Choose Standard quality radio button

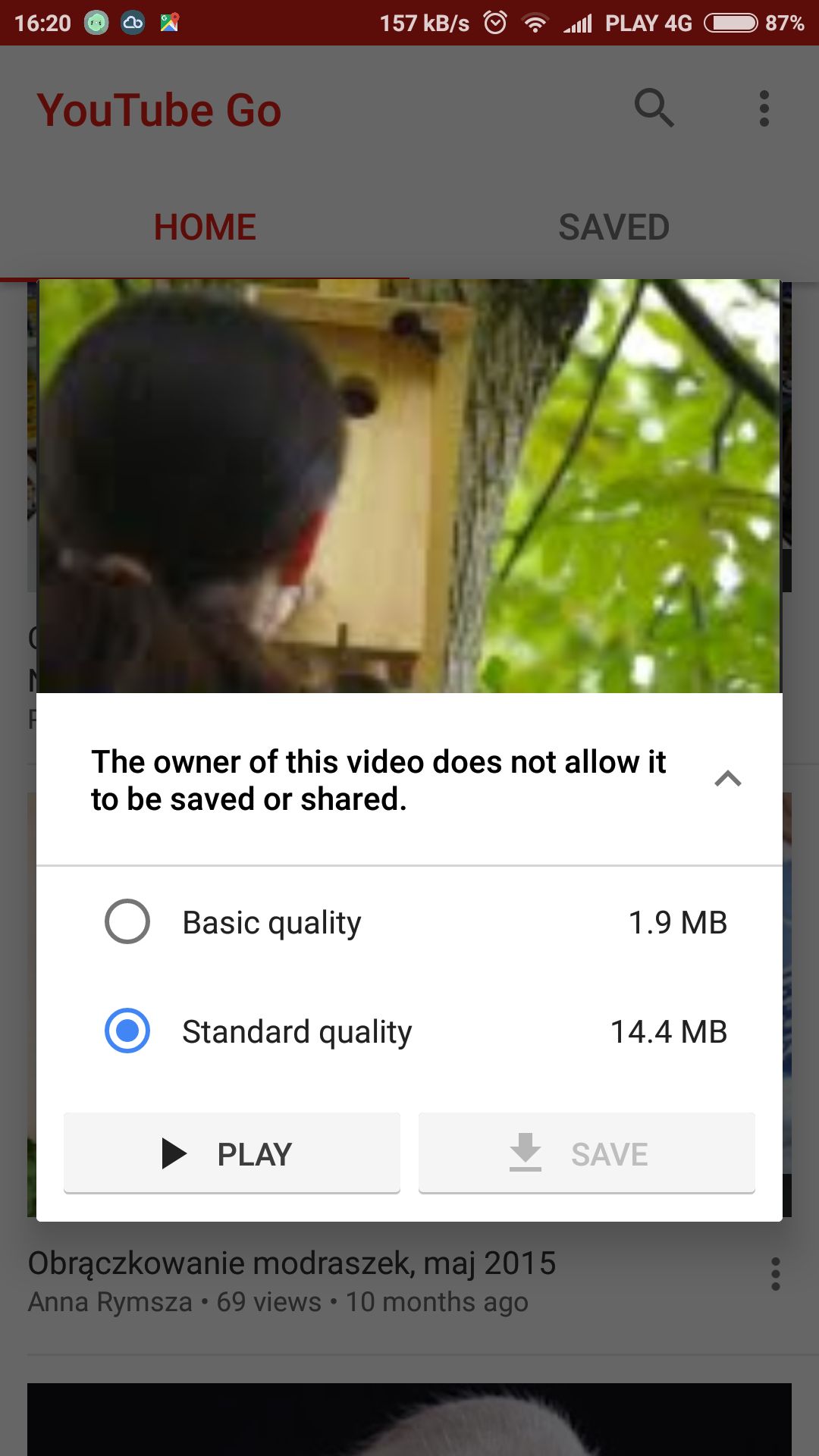(127, 1031)
